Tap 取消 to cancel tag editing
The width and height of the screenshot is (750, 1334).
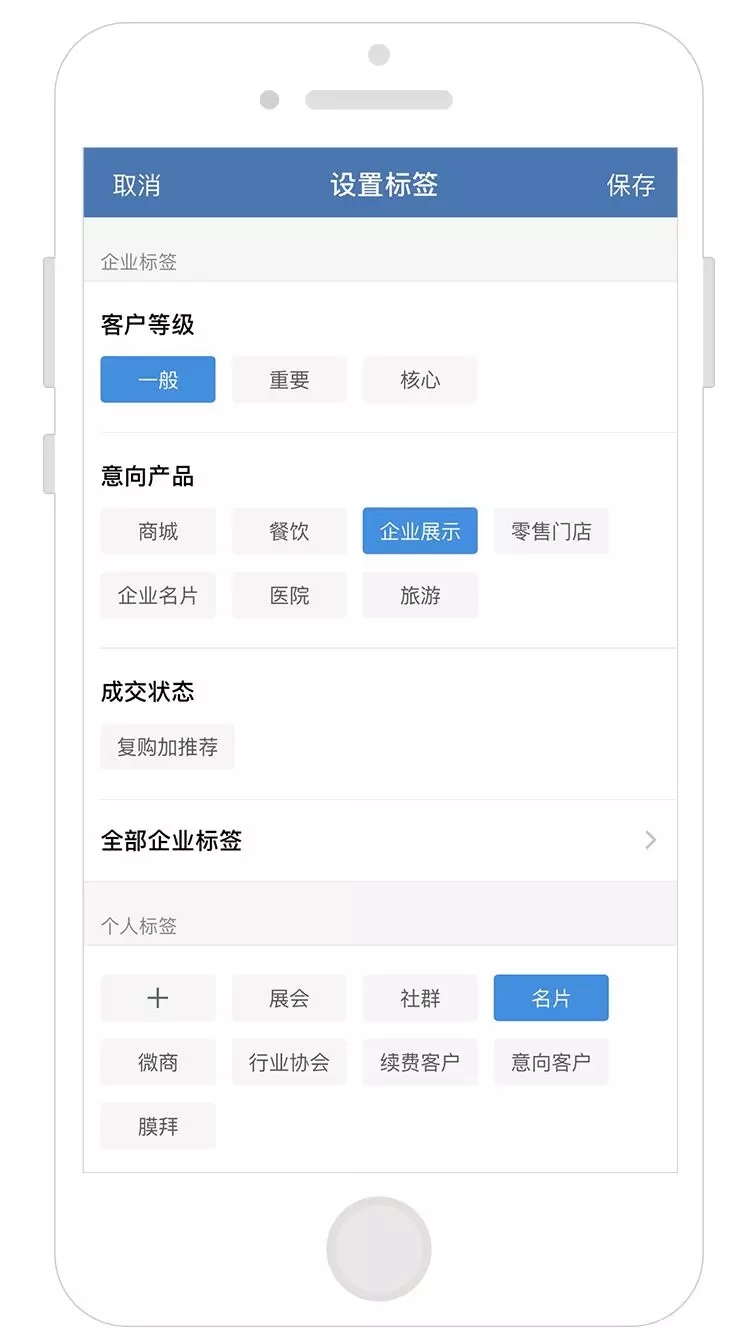136,185
